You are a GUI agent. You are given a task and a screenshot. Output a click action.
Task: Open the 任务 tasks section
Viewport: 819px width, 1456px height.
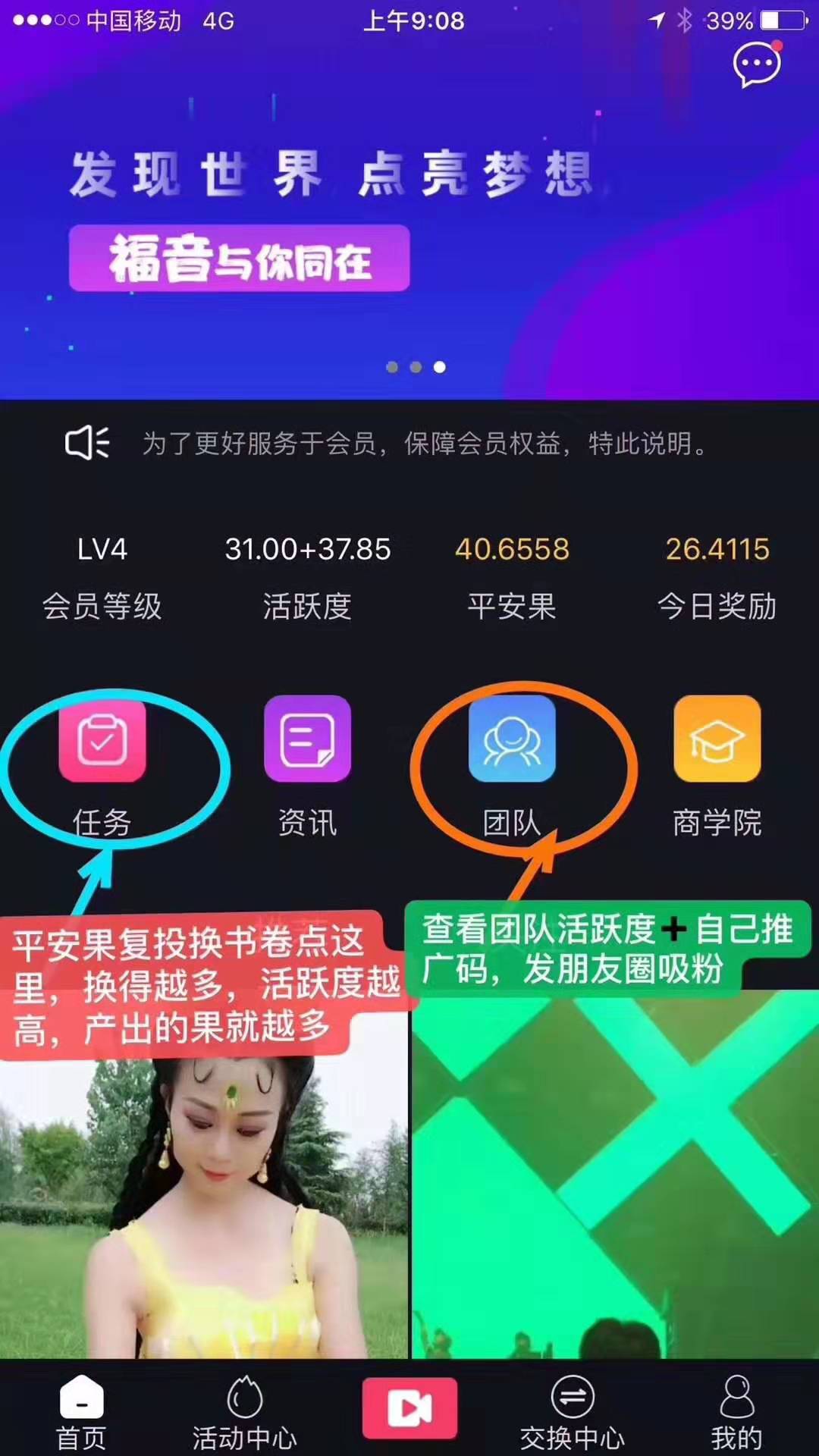pyautogui.click(x=102, y=740)
